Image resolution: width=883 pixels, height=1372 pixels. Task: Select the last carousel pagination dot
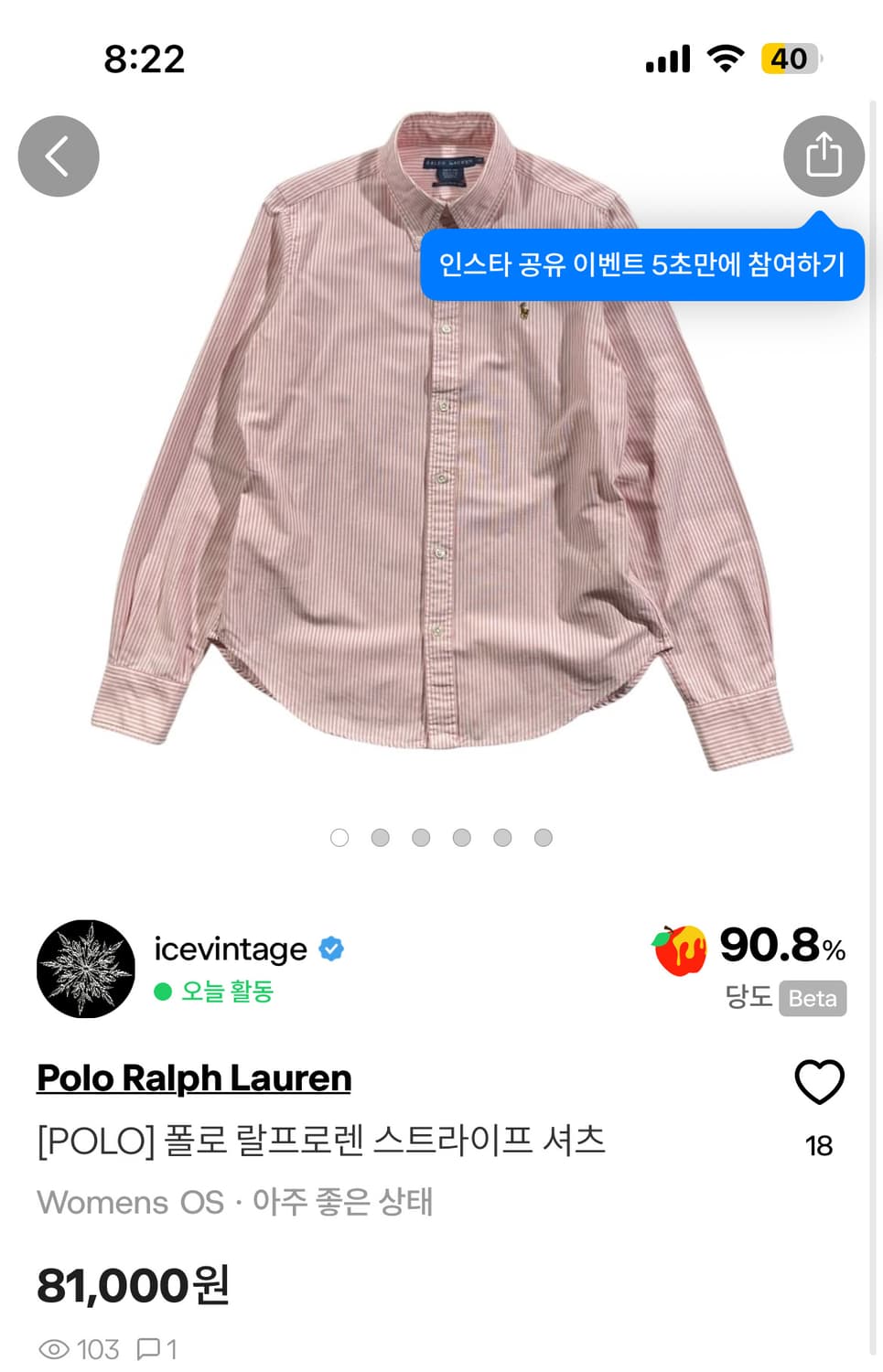tap(543, 837)
